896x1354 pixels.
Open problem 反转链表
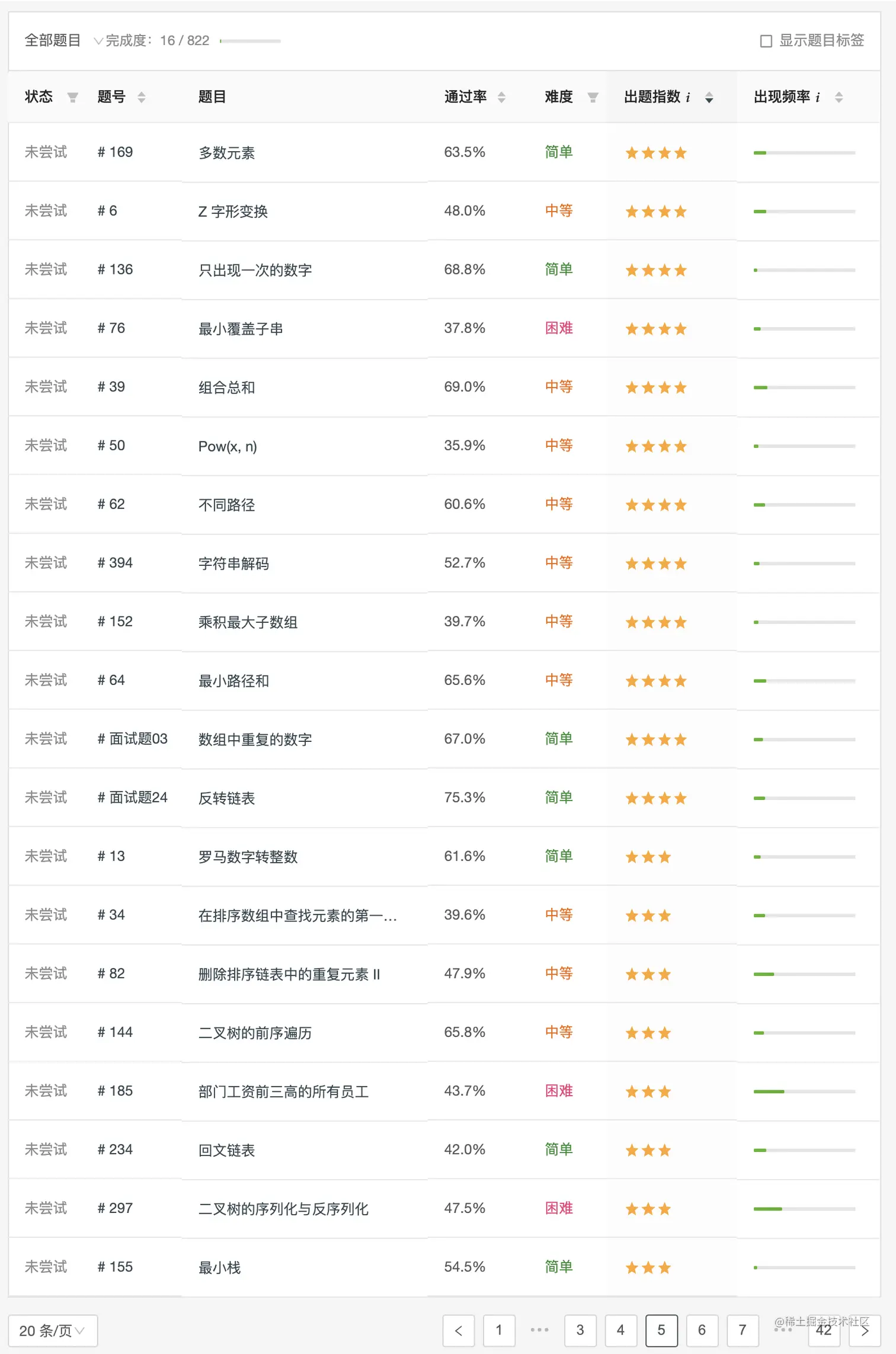pos(226,798)
